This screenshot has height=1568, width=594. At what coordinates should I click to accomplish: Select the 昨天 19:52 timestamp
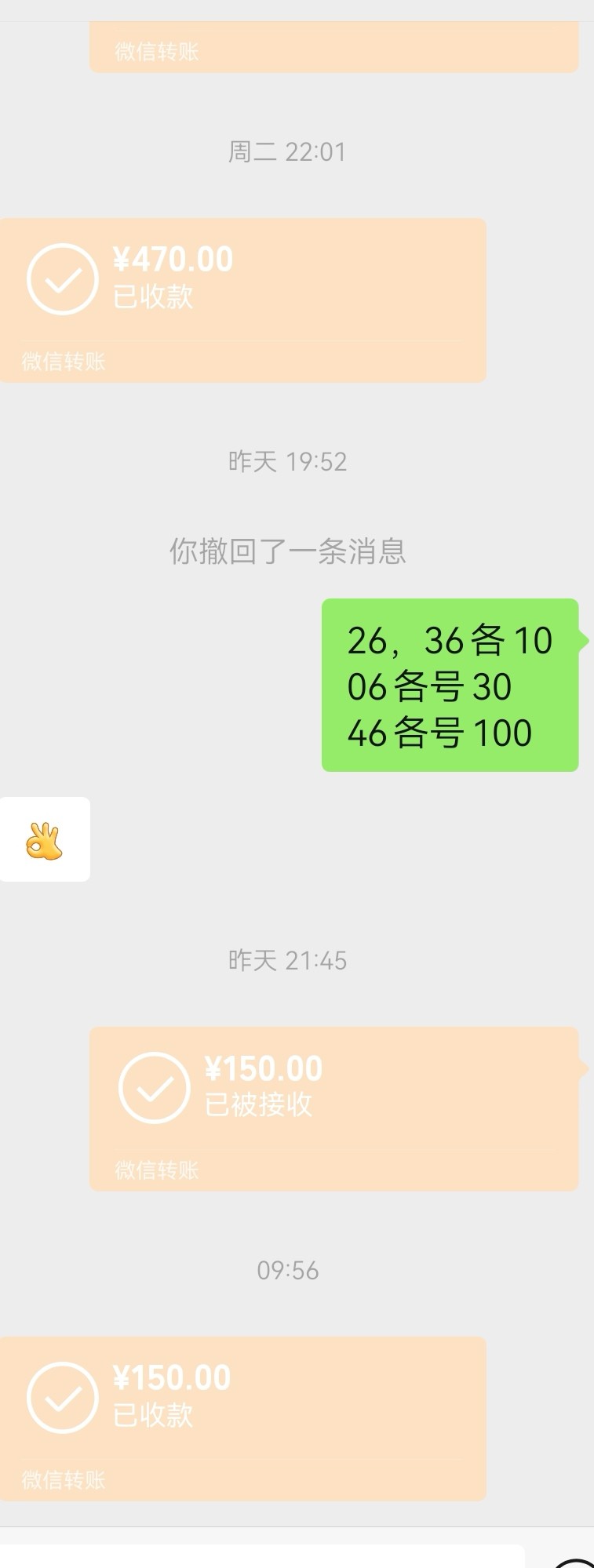click(286, 462)
